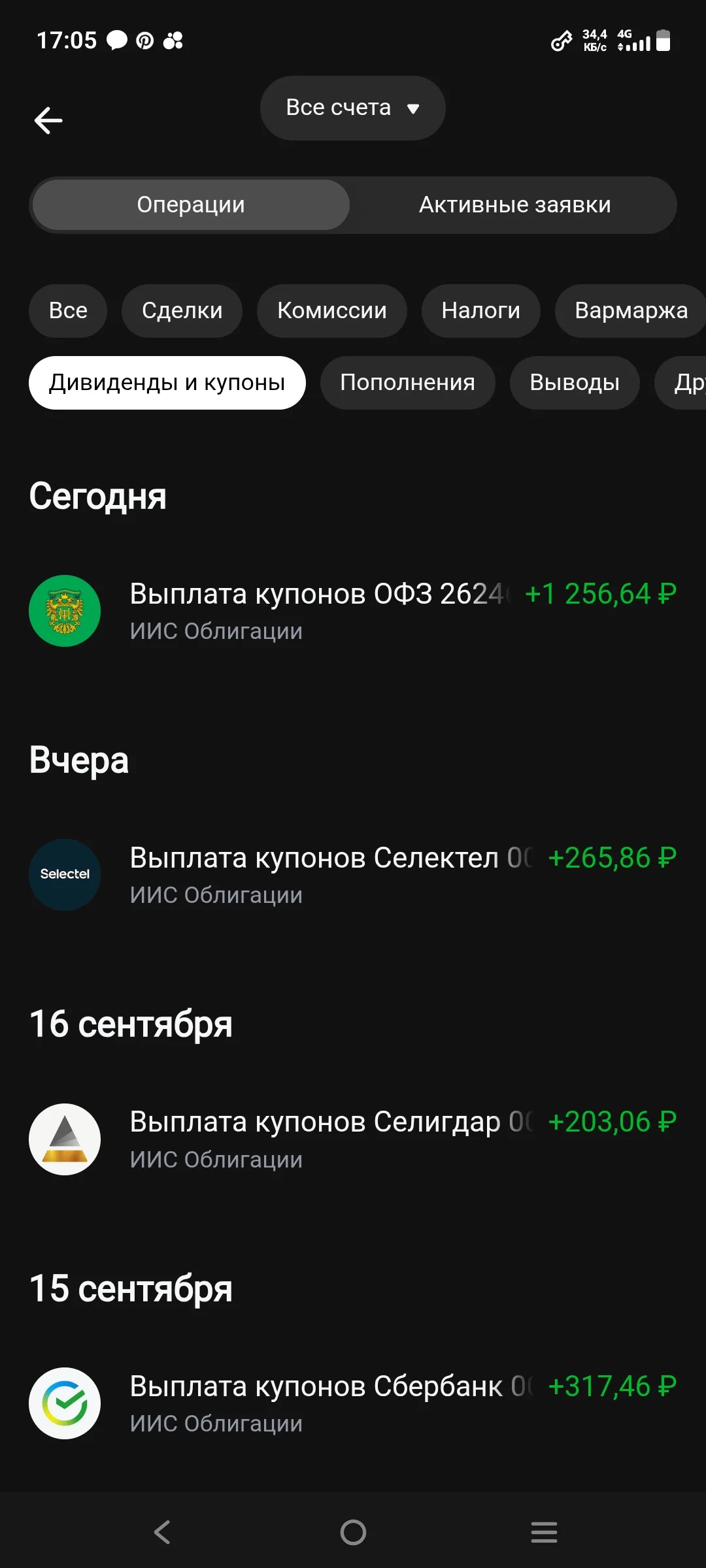This screenshot has height=1568, width=706.
Task: Go back using the top-left arrow
Action: (x=48, y=121)
